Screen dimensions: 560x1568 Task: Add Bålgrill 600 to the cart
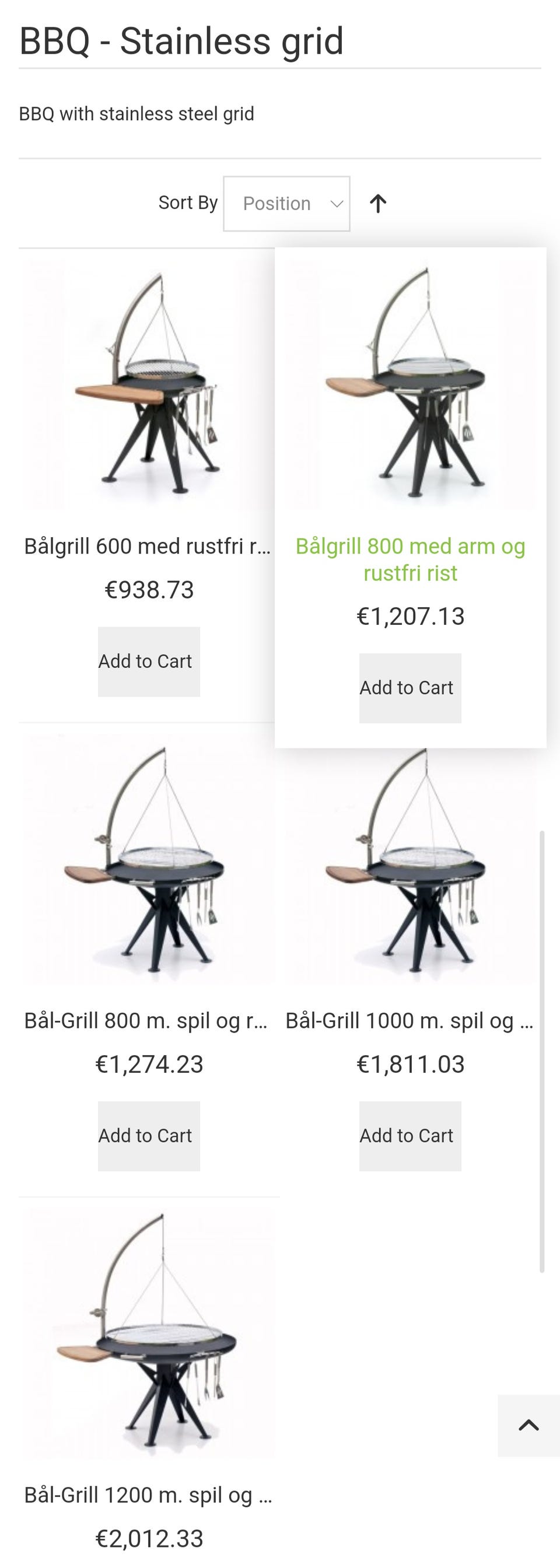click(148, 660)
